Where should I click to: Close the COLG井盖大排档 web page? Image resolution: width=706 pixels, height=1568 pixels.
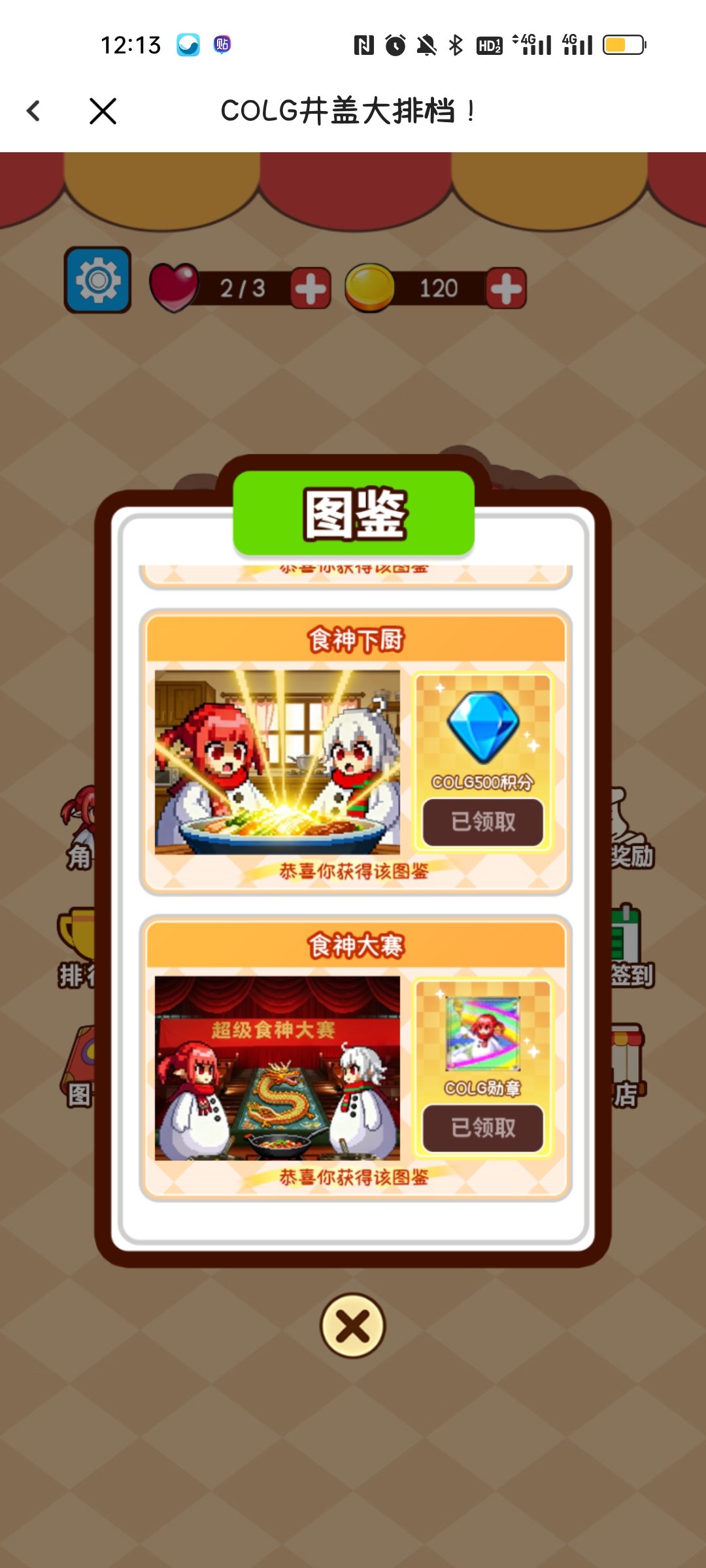pyautogui.click(x=103, y=111)
